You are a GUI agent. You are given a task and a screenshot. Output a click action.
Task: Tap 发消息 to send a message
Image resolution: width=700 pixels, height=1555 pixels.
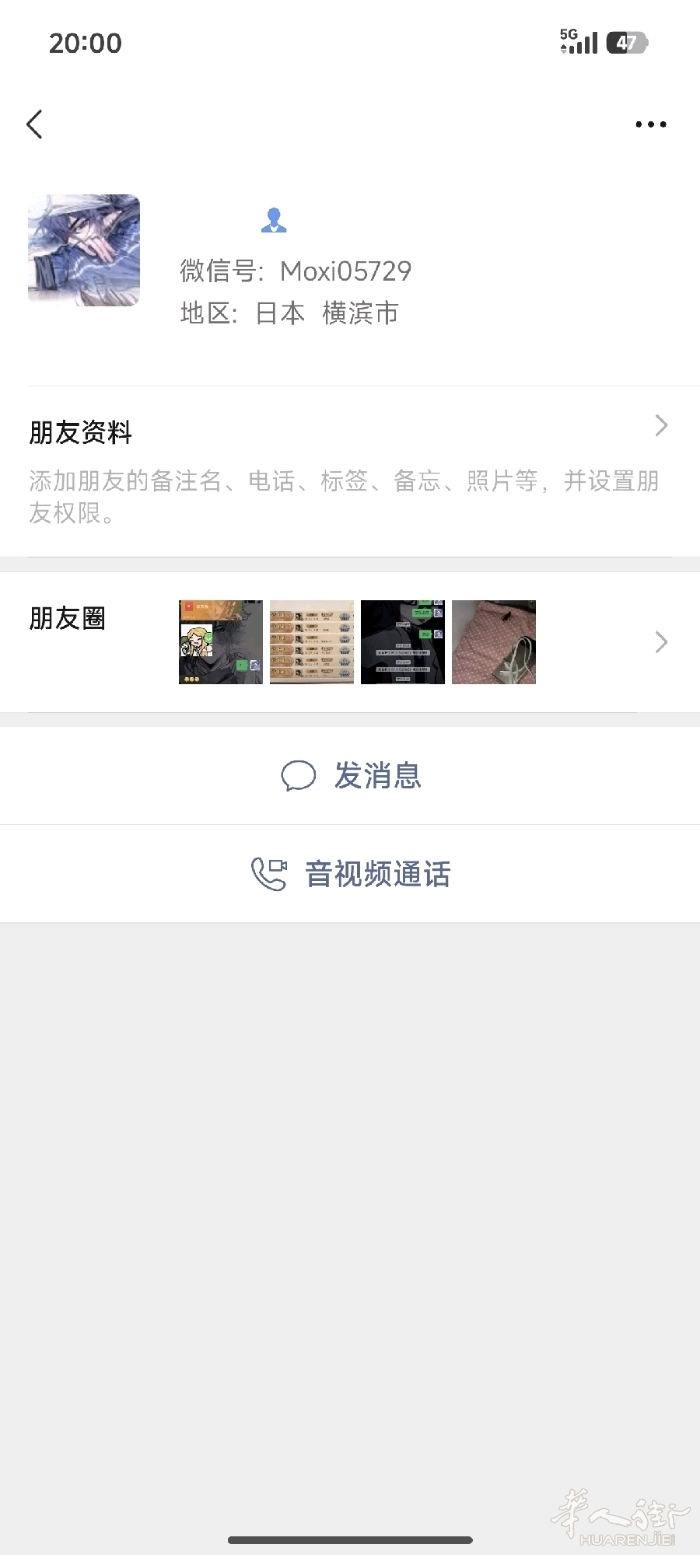351,775
